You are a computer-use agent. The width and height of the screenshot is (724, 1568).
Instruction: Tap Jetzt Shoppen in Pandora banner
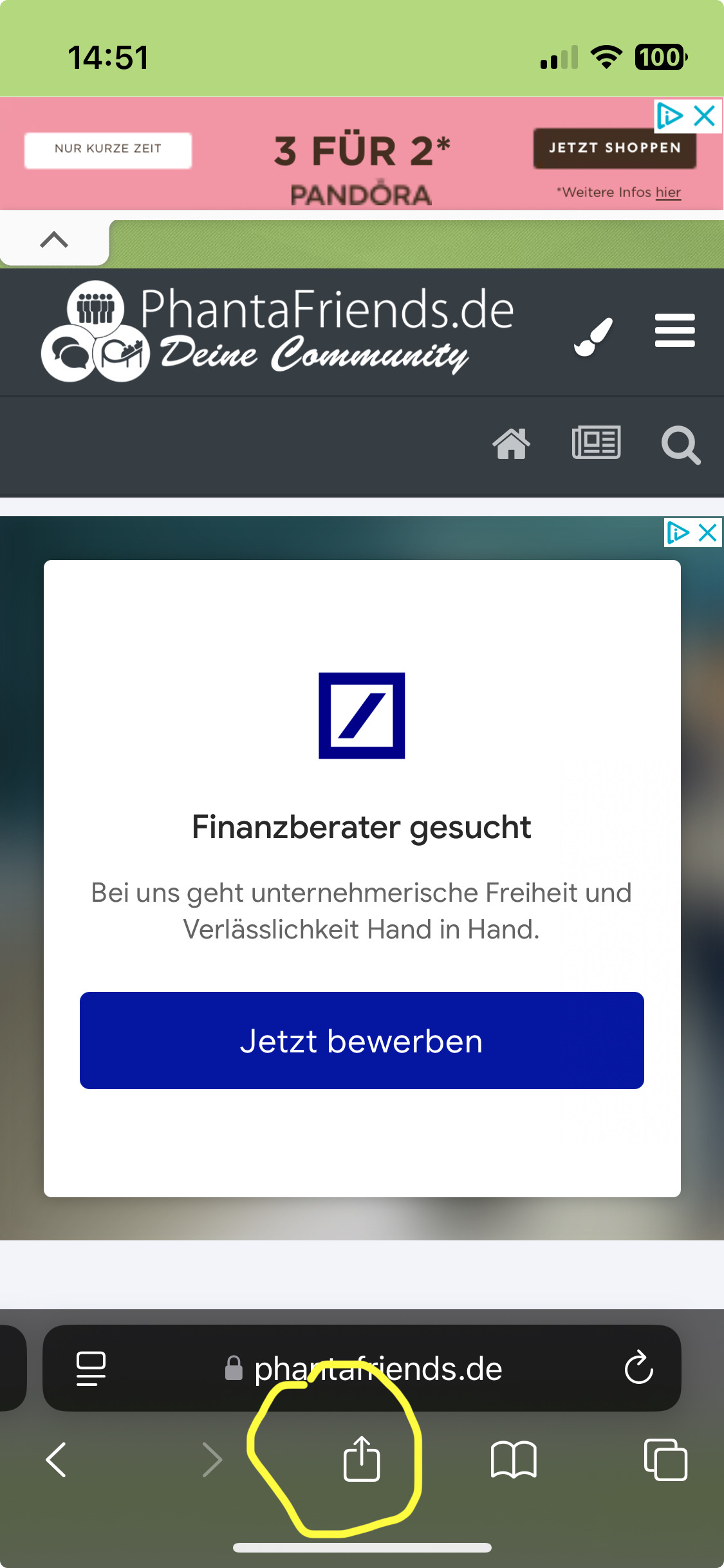[615, 148]
